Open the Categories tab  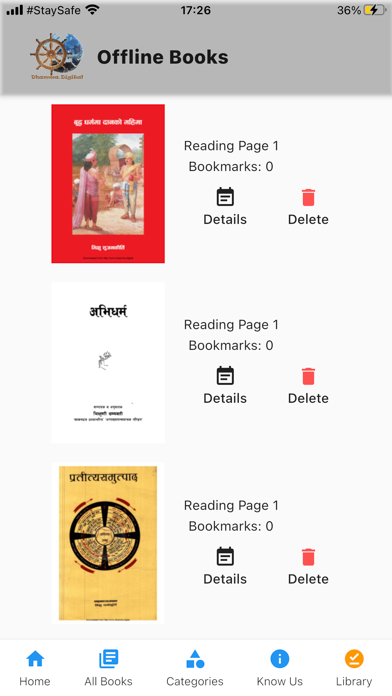click(x=195, y=668)
